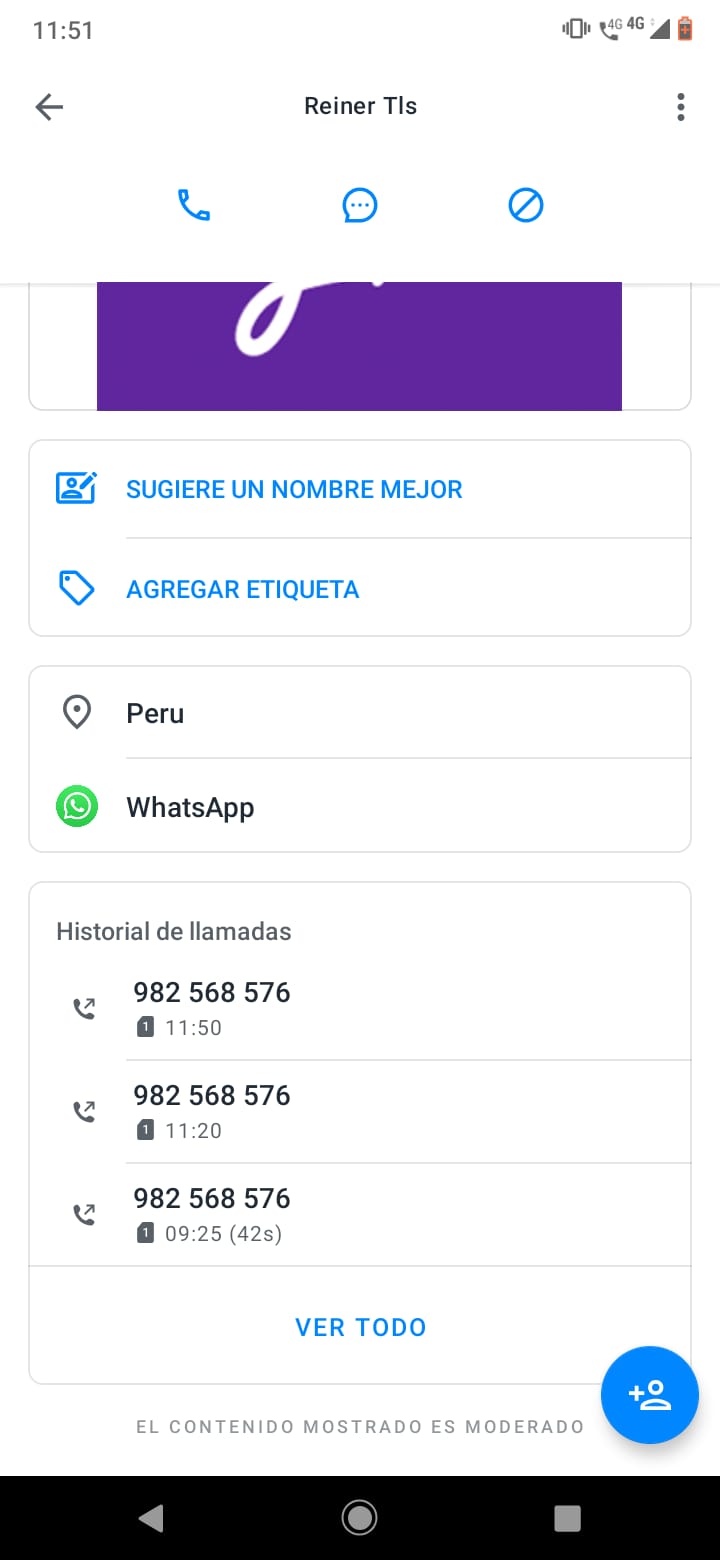The width and height of the screenshot is (720, 1560).
Task: Tap the system home button
Action: click(359, 1518)
